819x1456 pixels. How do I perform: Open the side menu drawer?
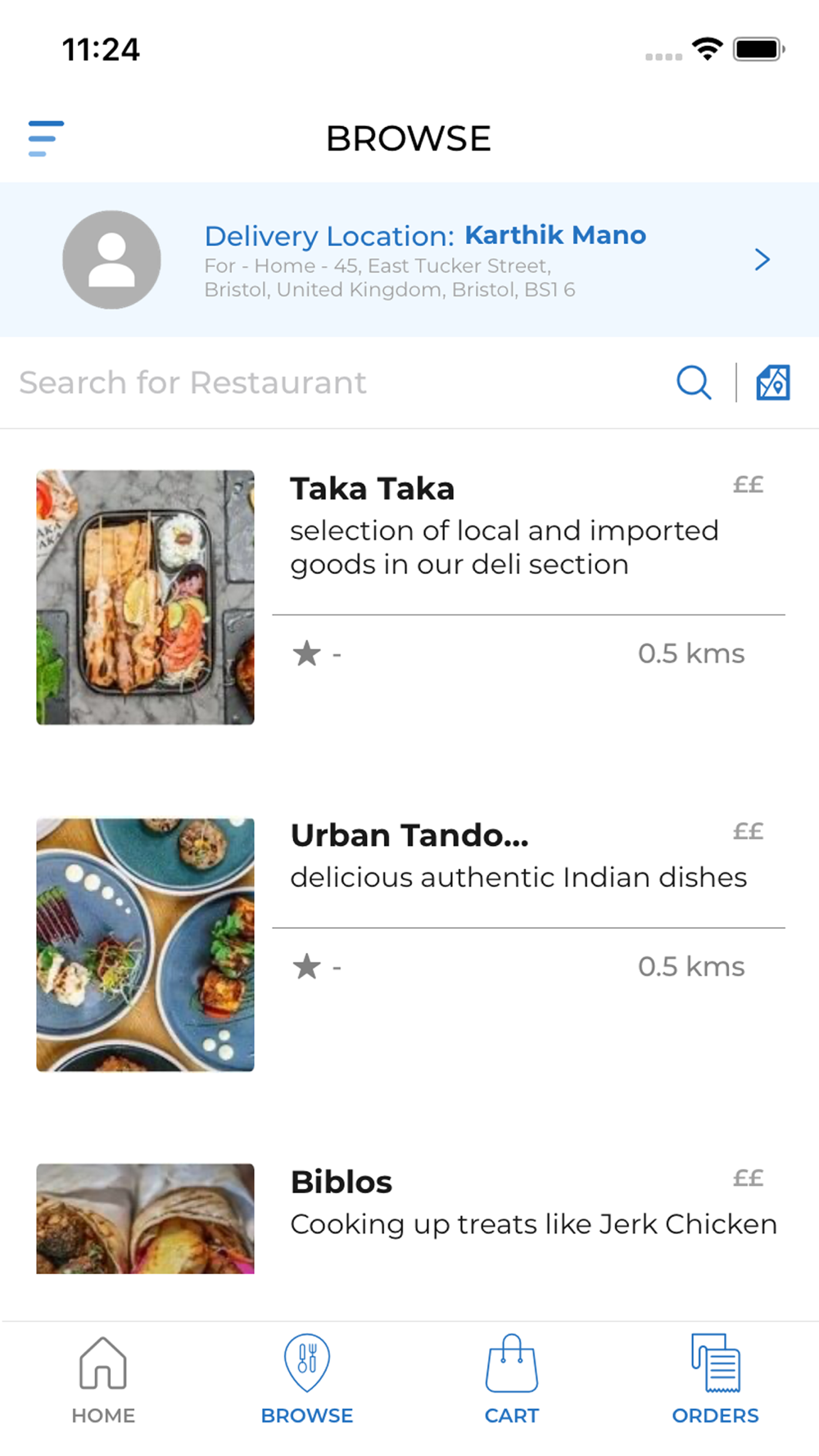coord(46,138)
